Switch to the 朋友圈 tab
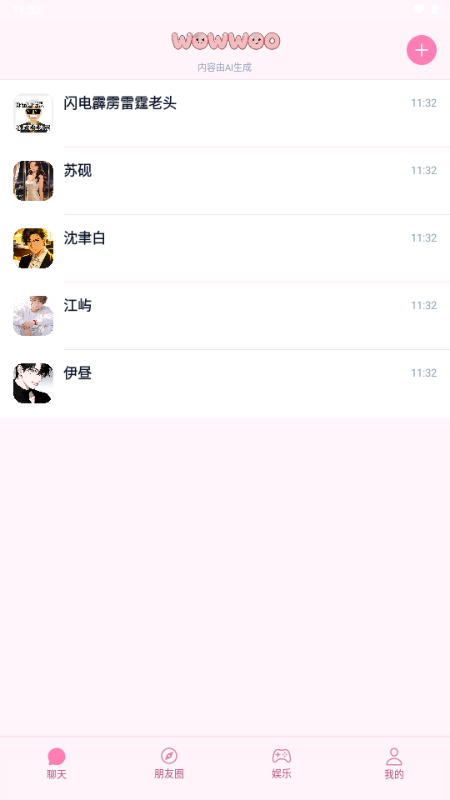450x800 pixels. click(169, 764)
